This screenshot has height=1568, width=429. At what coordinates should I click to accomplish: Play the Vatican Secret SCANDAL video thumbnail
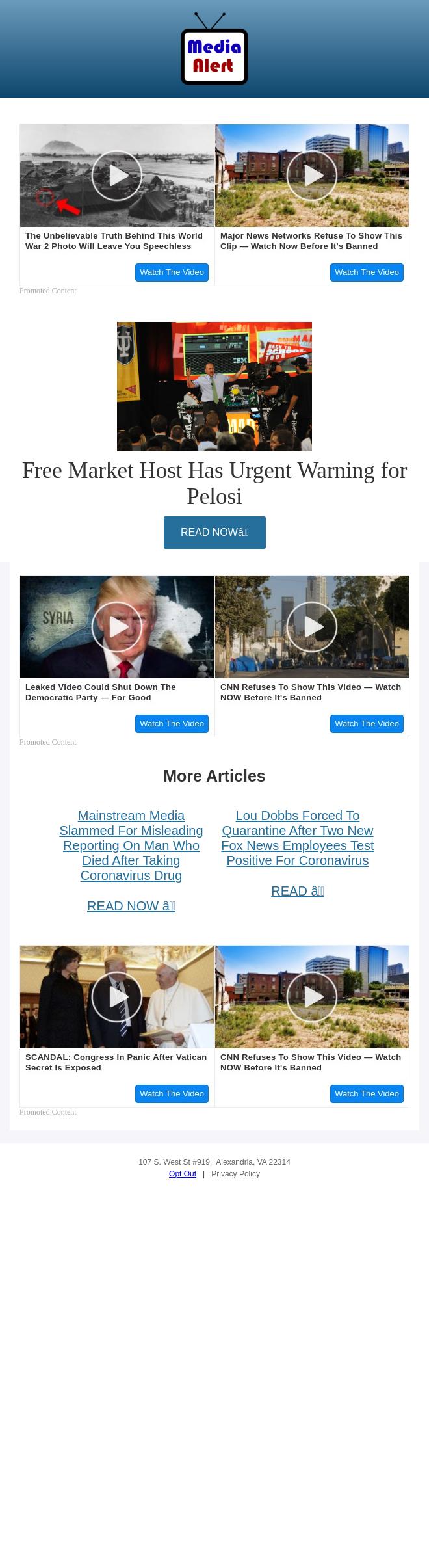[117, 997]
